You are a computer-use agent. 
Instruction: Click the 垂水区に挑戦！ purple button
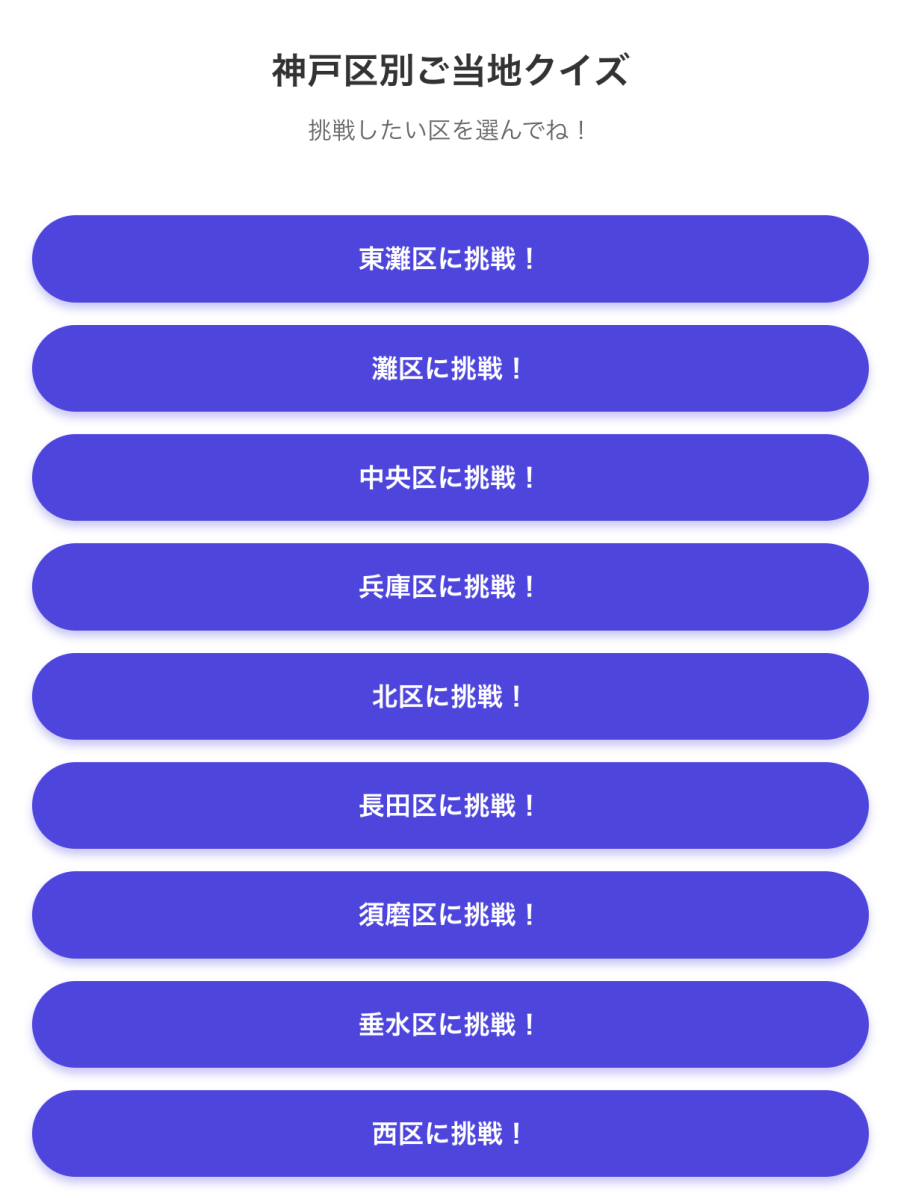coord(449,1024)
